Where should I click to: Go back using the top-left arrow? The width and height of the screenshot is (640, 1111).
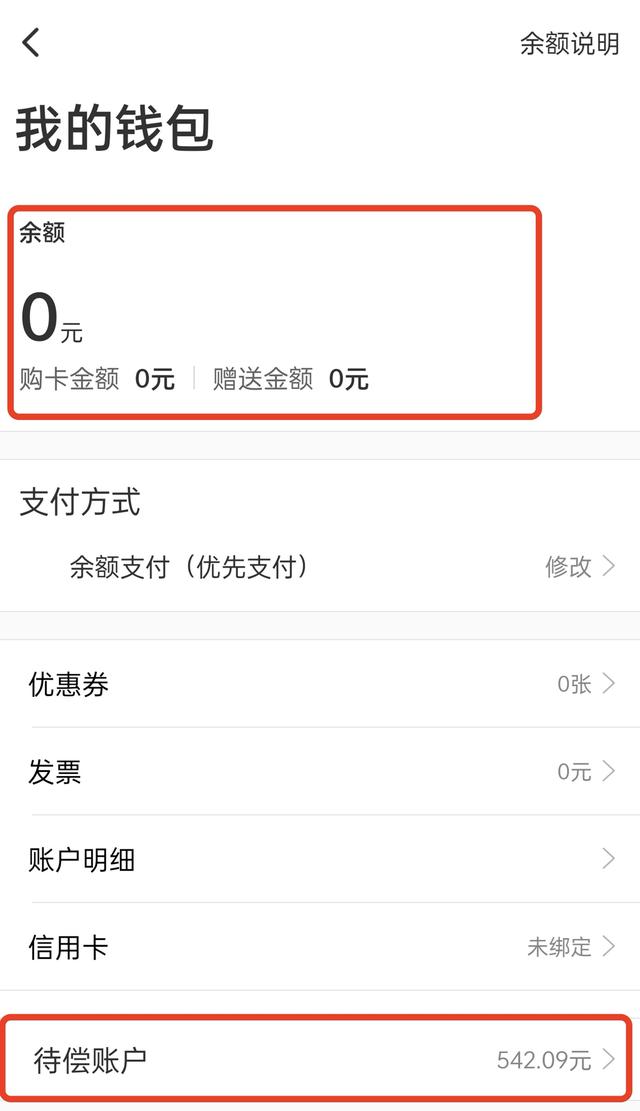[32, 43]
